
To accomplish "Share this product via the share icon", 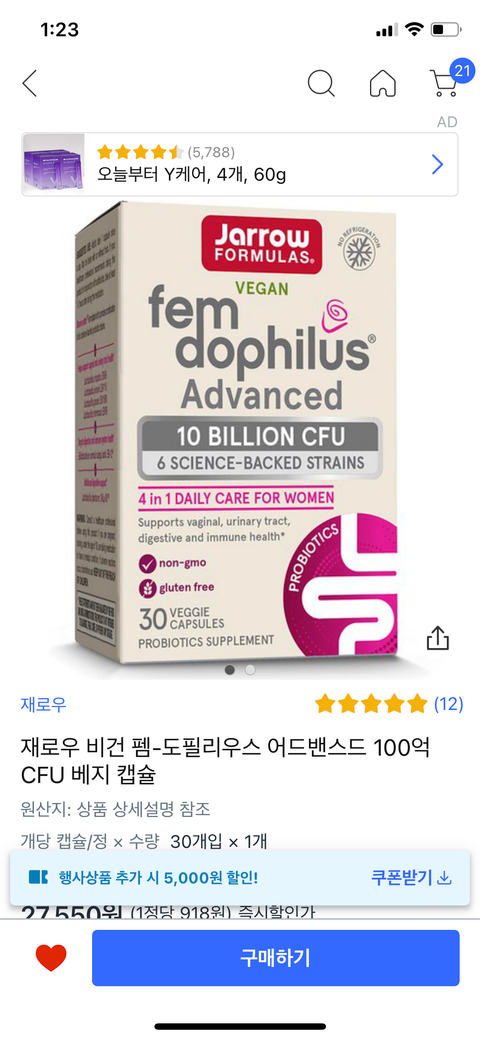I will (x=438, y=639).
